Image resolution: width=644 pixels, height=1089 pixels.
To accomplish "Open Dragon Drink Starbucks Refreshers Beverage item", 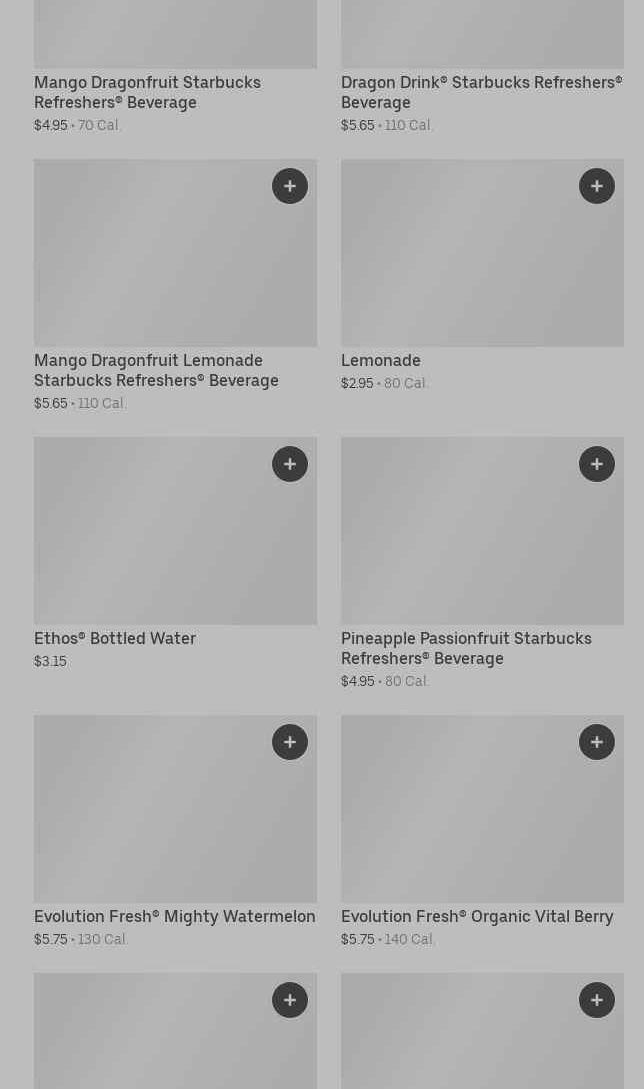I will pyautogui.click(x=481, y=92).
